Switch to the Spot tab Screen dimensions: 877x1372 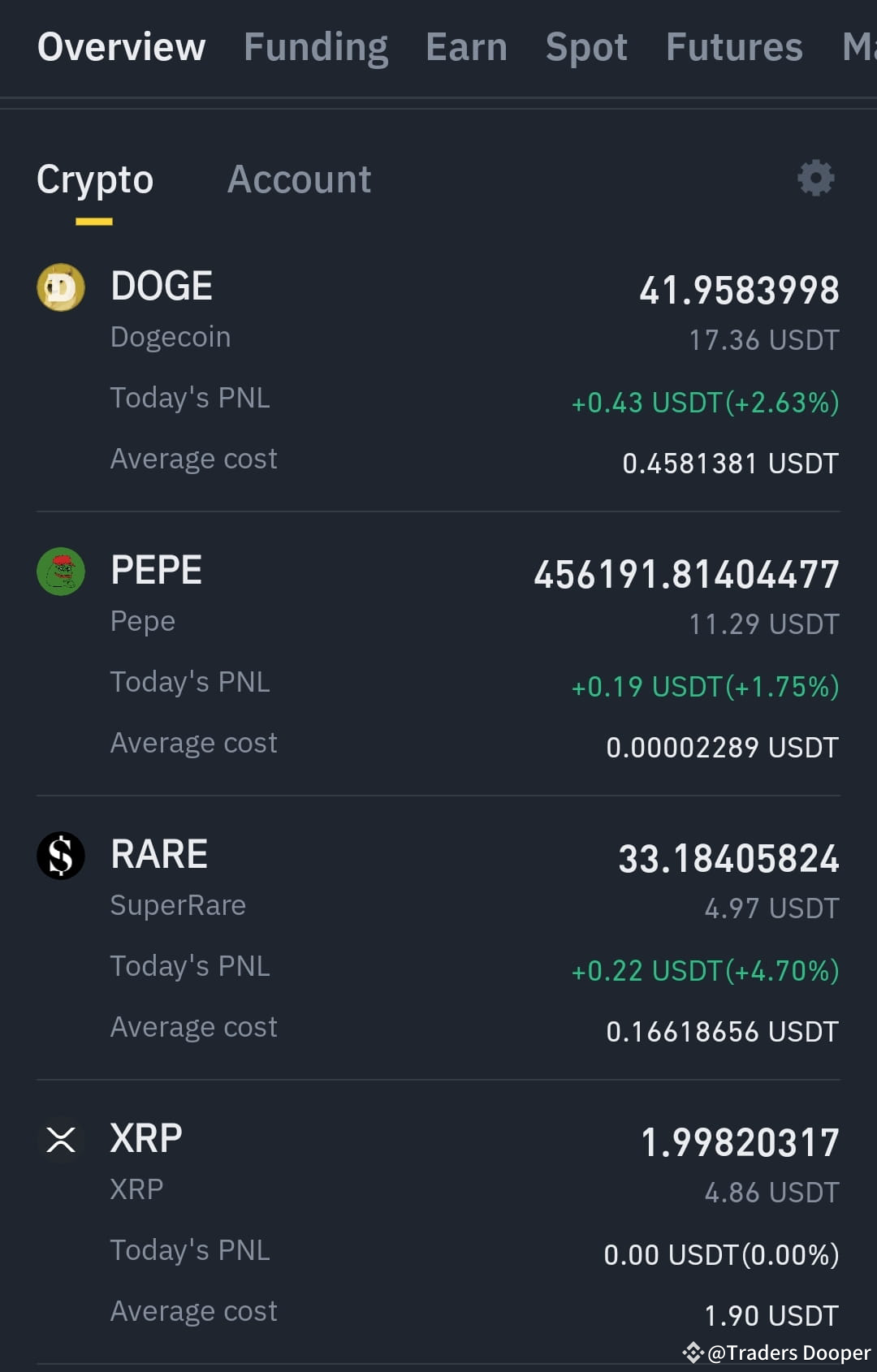coord(586,47)
